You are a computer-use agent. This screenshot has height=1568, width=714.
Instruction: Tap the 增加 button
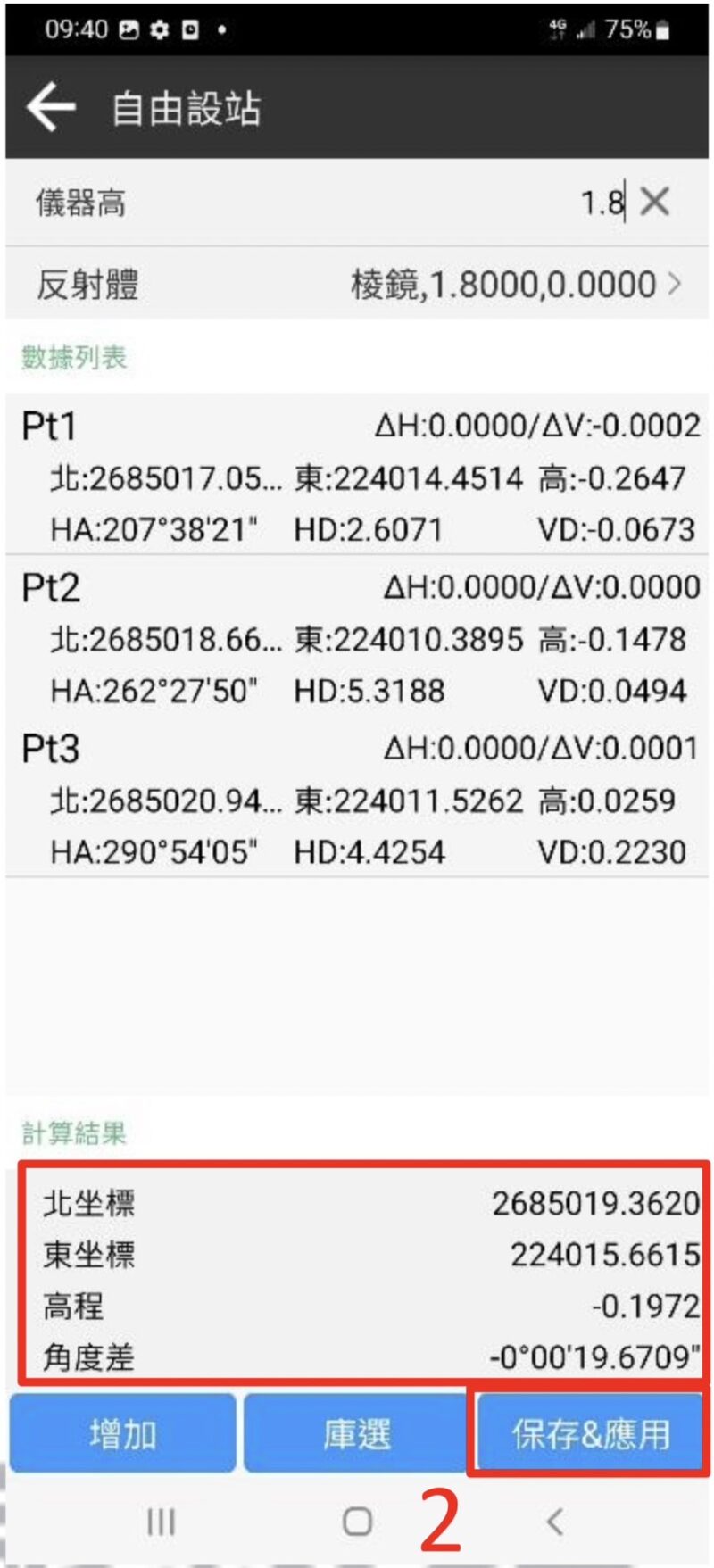point(123,1433)
